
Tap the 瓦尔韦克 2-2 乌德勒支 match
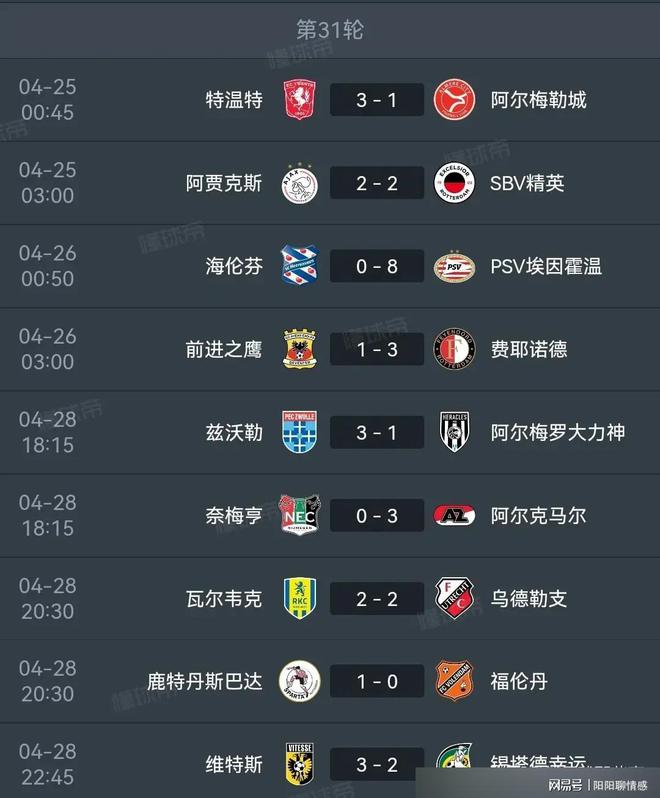(376, 599)
